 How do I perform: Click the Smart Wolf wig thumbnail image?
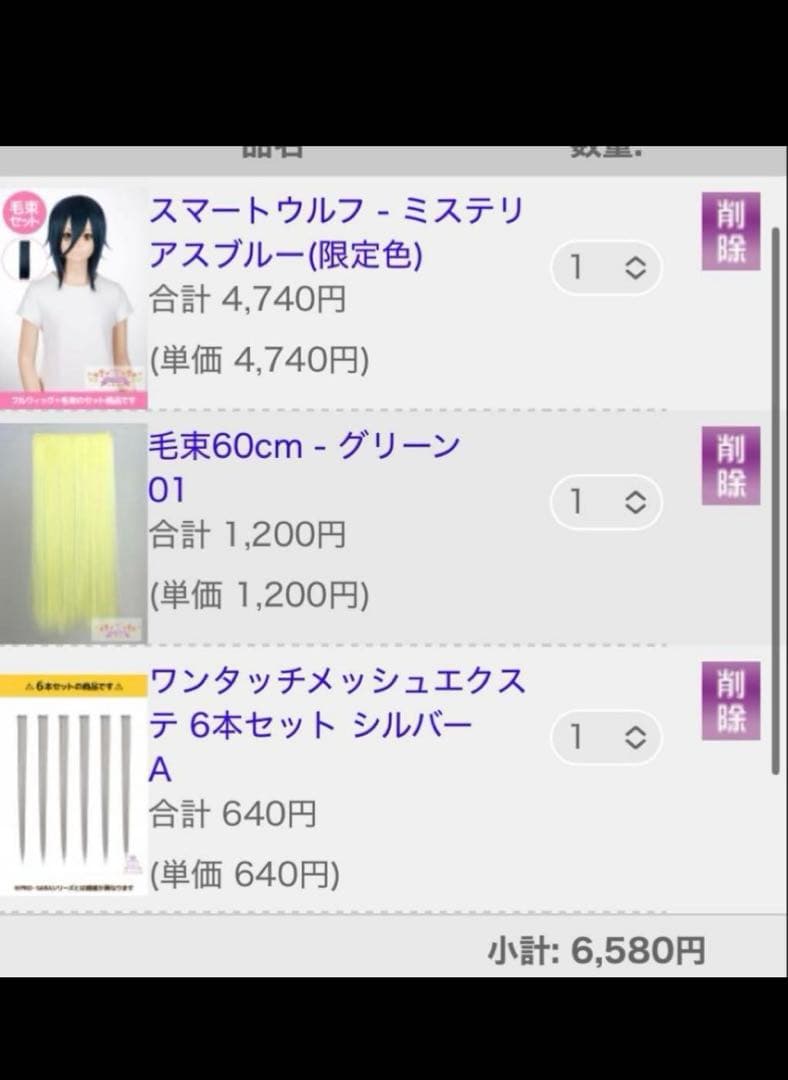coord(74,287)
